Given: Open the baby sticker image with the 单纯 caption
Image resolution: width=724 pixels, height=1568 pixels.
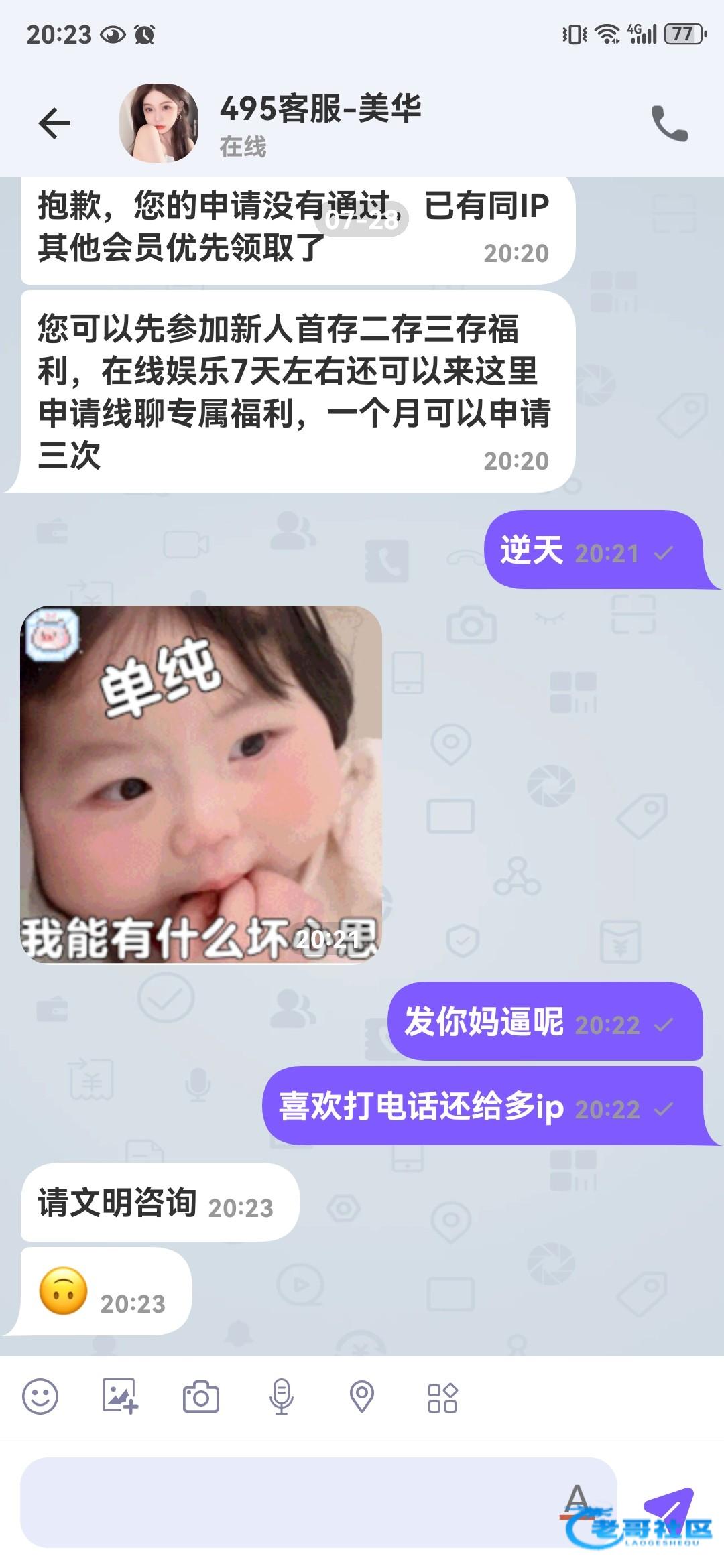Looking at the screenshot, I should [x=201, y=785].
